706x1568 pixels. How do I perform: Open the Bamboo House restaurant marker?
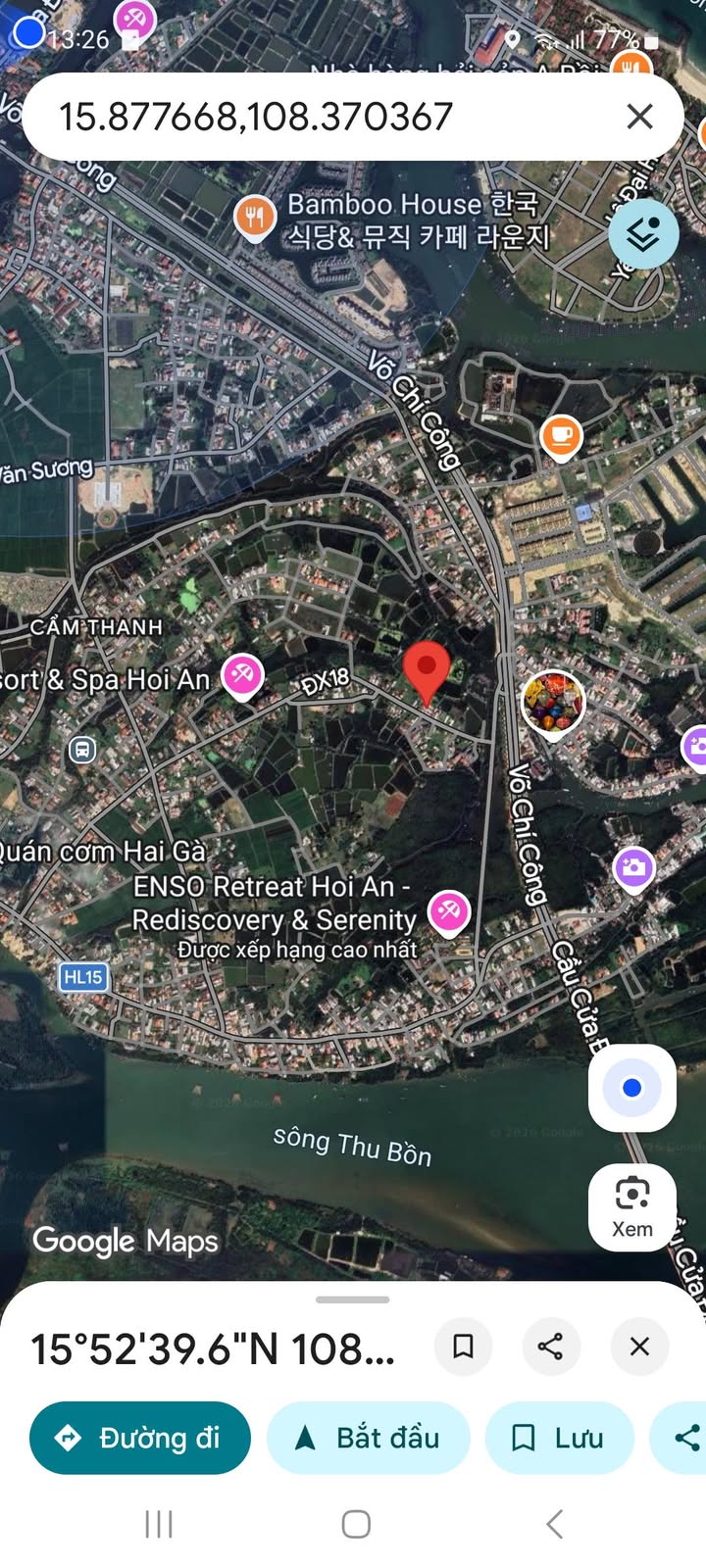point(255,217)
